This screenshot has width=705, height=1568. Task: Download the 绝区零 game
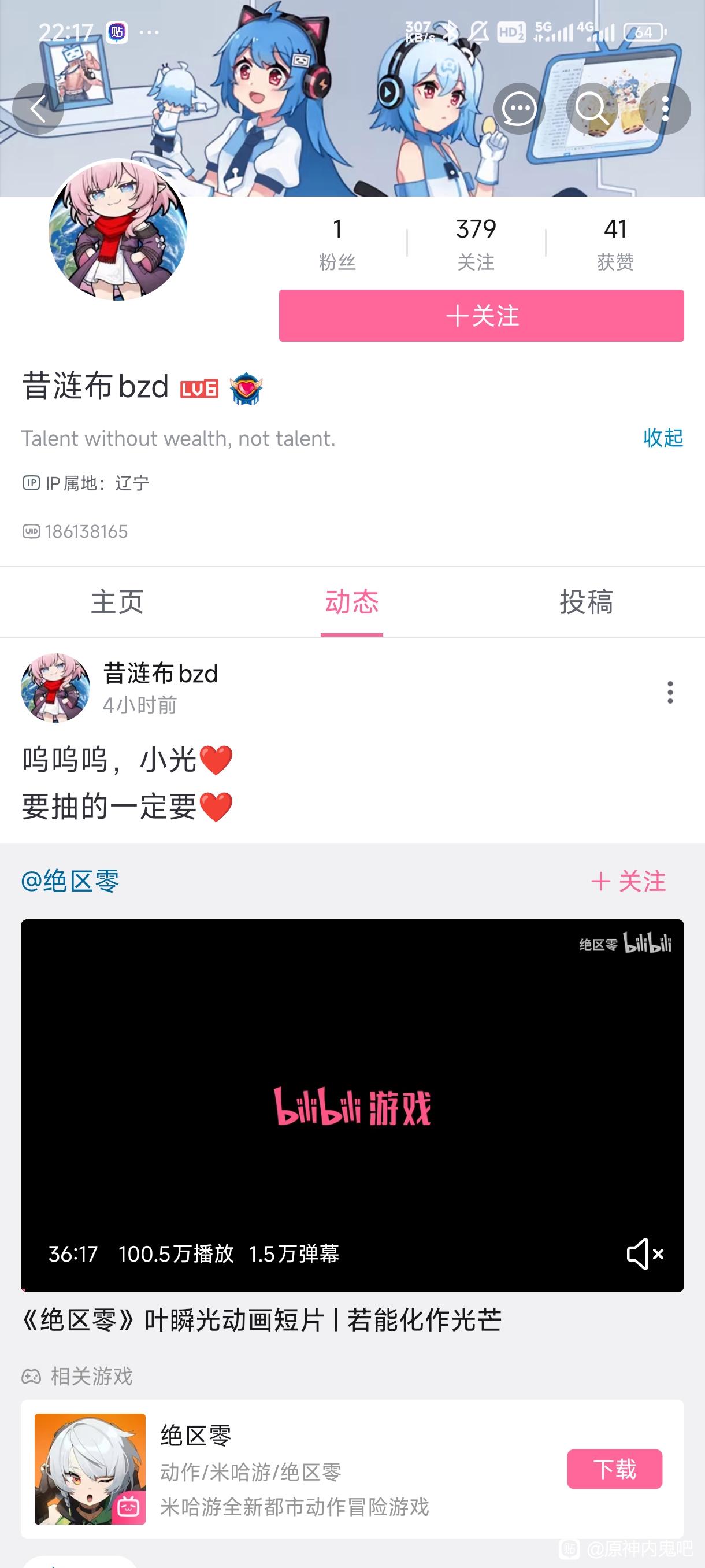[x=614, y=1469]
